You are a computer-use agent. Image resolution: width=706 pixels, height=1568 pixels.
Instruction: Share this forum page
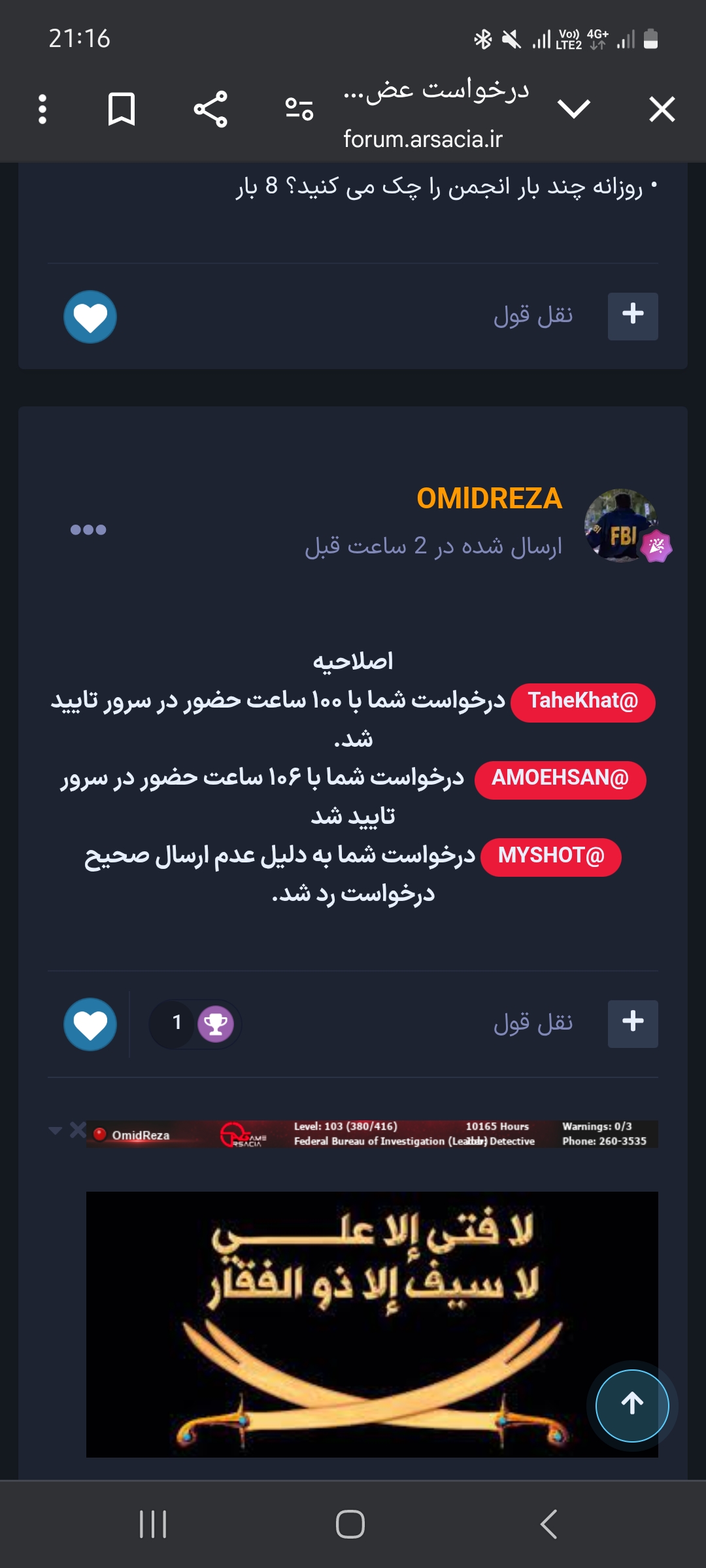pyautogui.click(x=210, y=109)
